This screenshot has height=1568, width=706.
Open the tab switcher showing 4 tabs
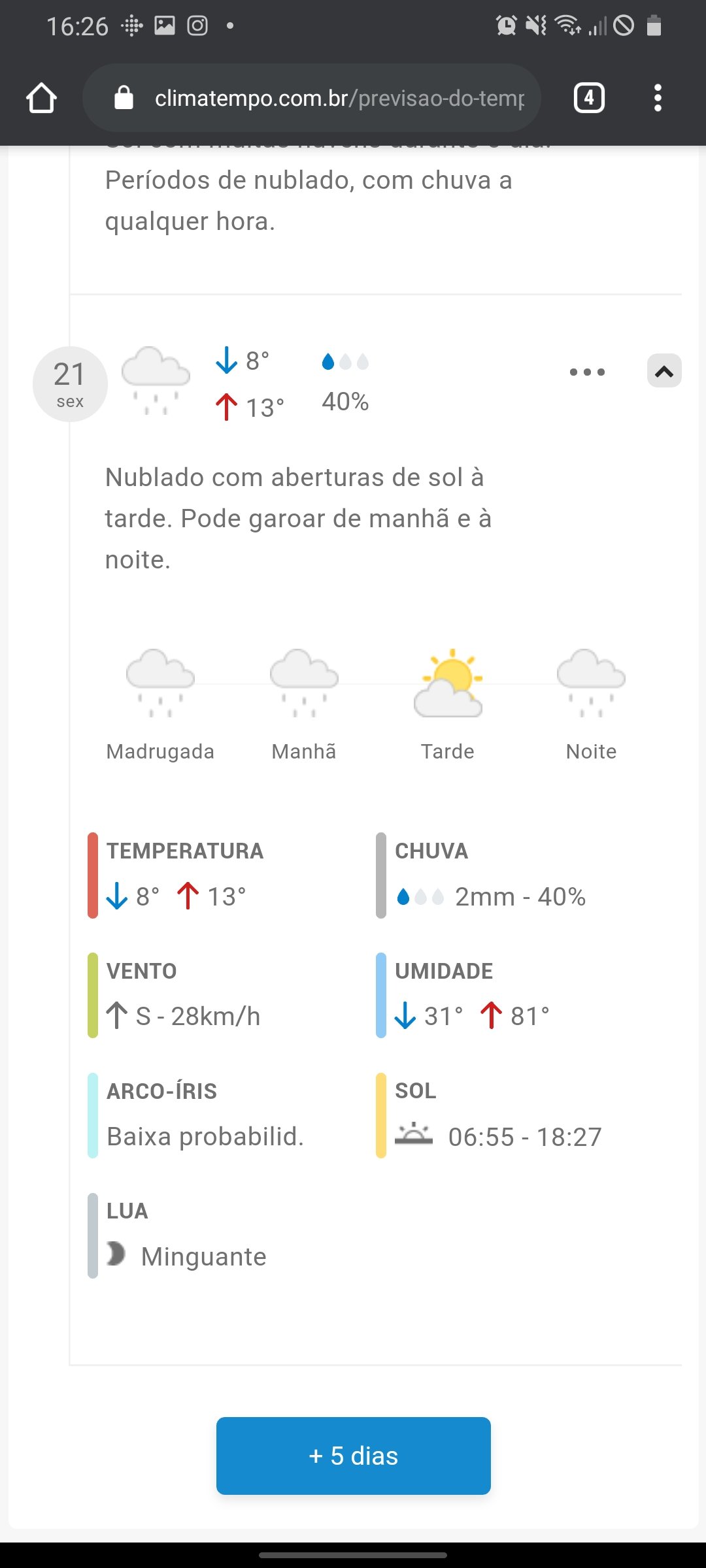589,98
